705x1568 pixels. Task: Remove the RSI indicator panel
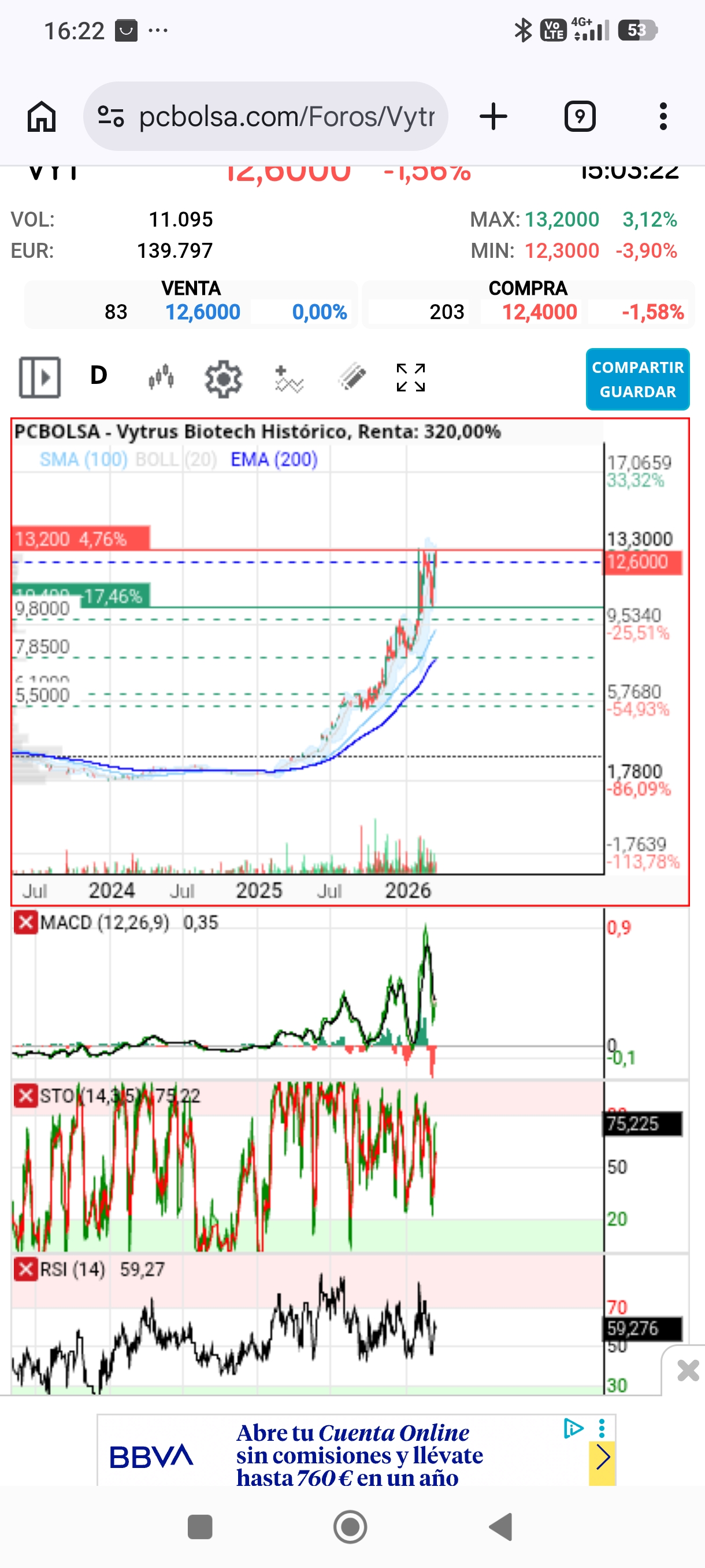coord(25,1269)
